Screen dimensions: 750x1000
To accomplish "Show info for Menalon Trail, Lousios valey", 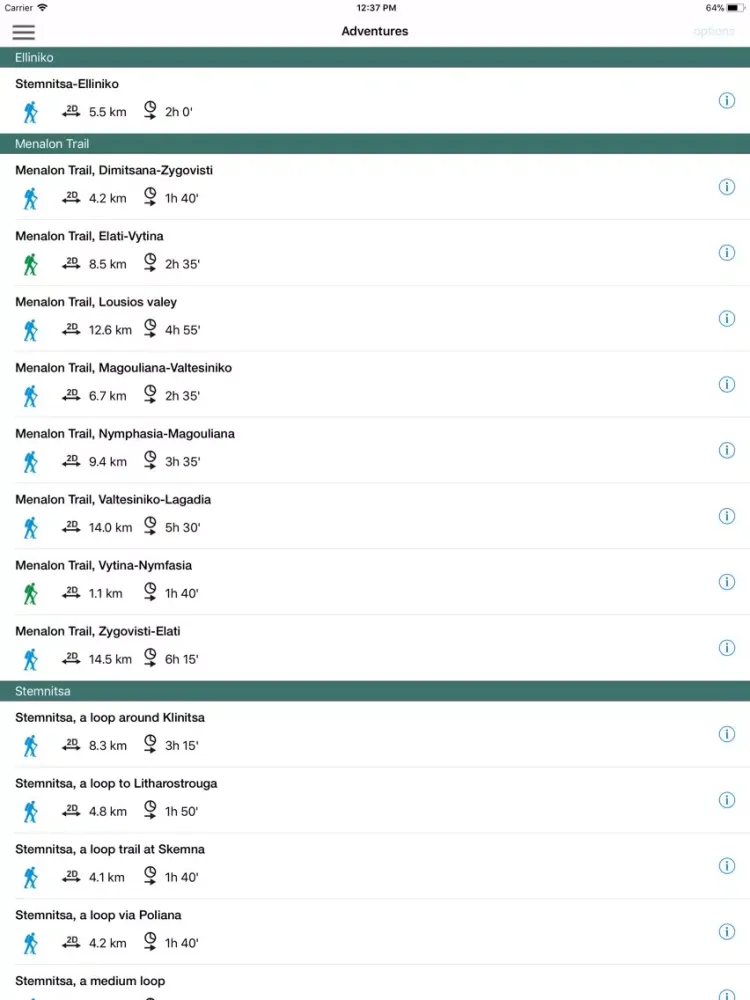I will [x=727, y=319].
